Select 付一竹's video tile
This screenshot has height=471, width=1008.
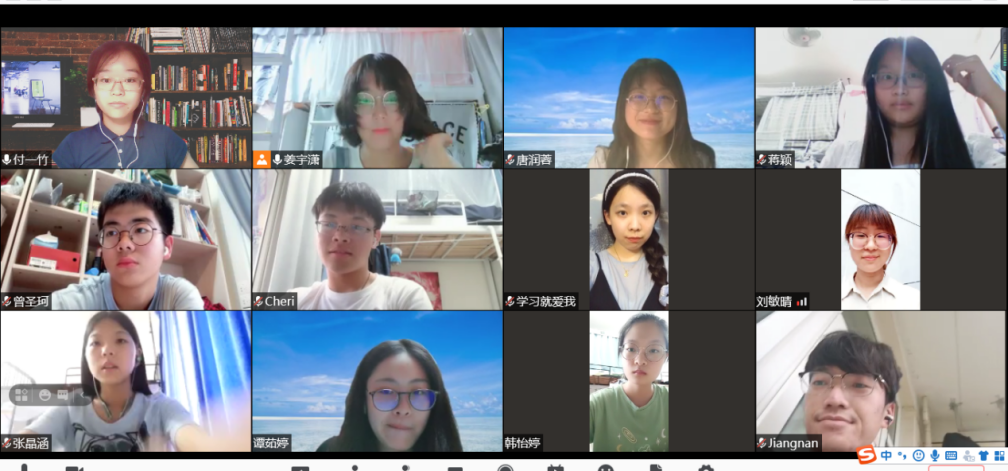pyautogui.click(x=125, y=97)
